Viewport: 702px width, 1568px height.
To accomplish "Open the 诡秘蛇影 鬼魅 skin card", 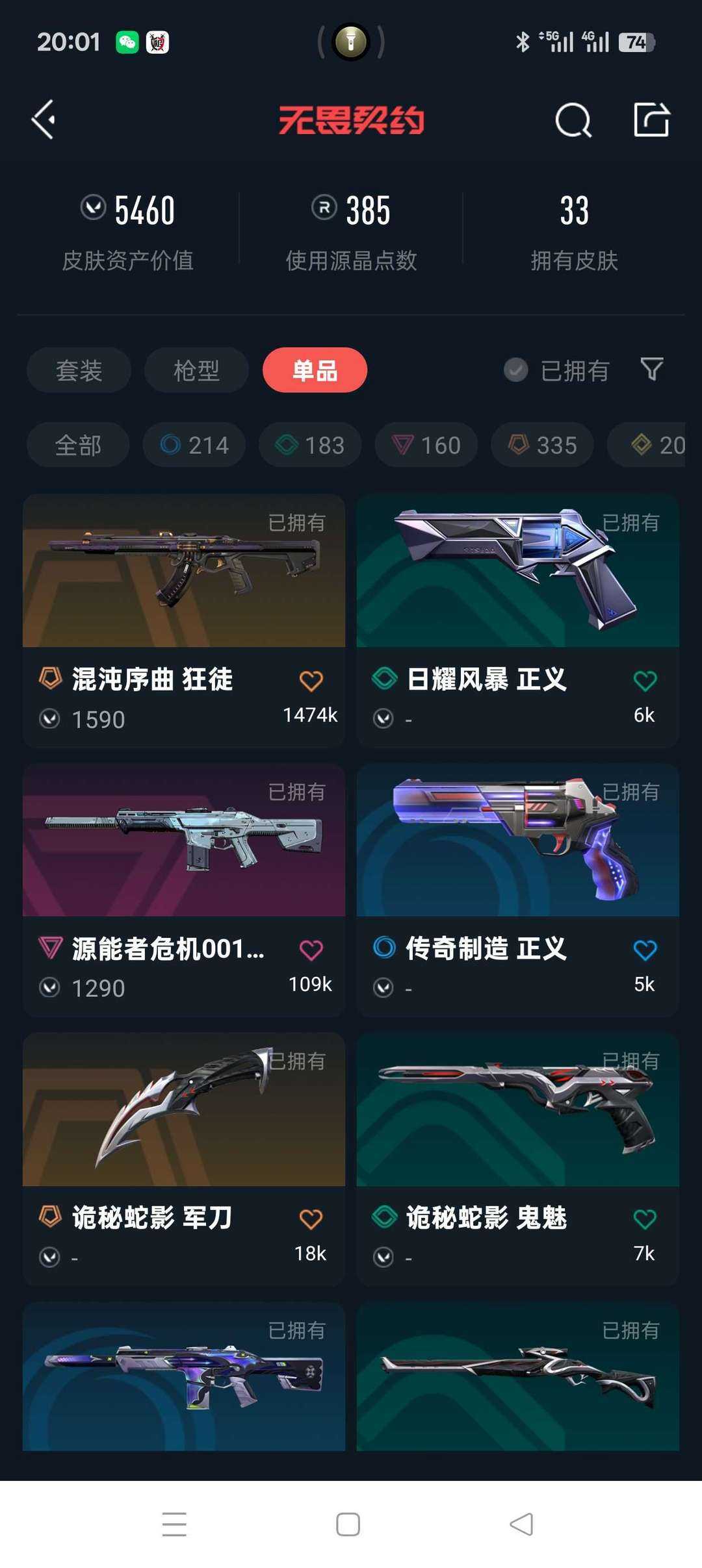I will (518, 1159).
